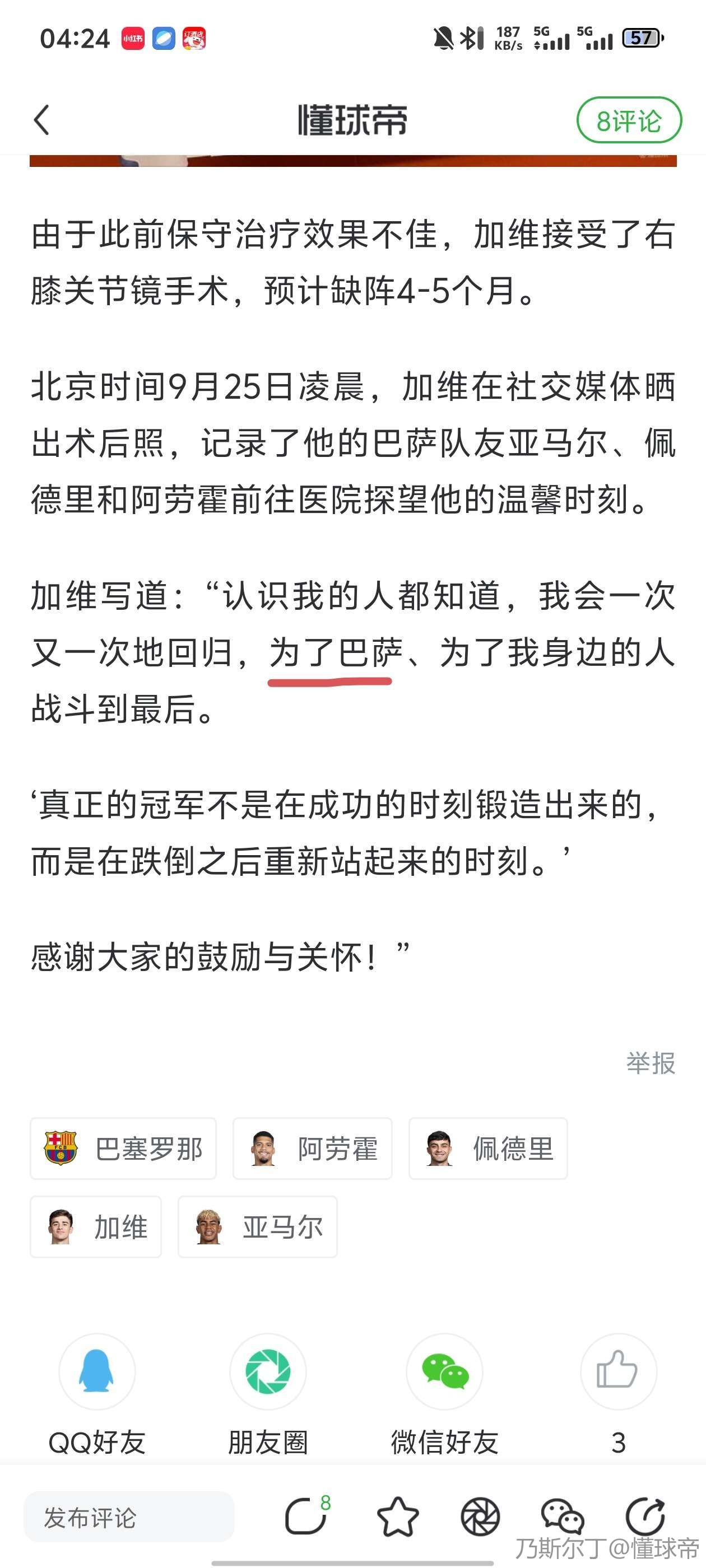Viewport: 706px width, 1568px height.
Task: Open the 亚马尔 player tag
Action: (258, 1226)
